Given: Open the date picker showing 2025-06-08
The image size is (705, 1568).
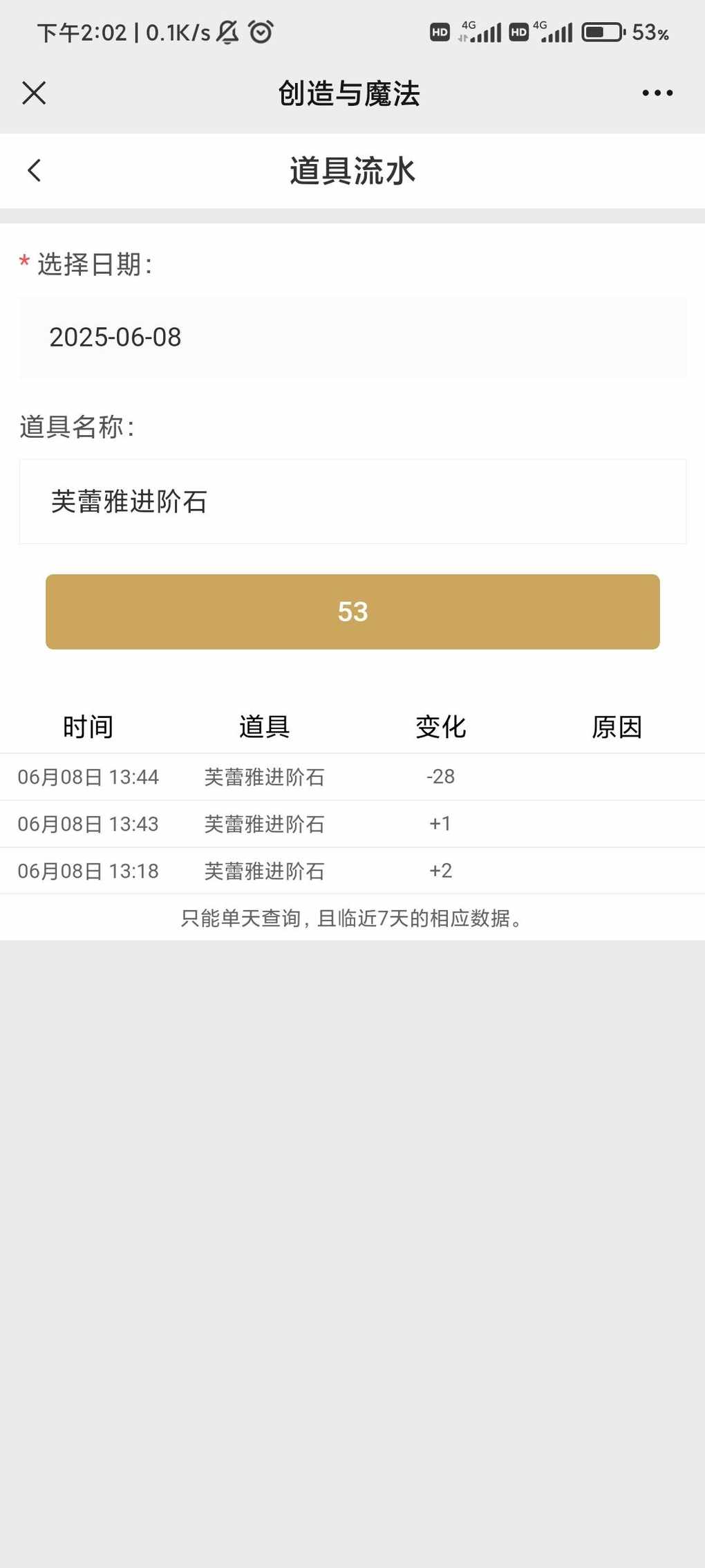Looking at the screenshot, I should [352, 338].
